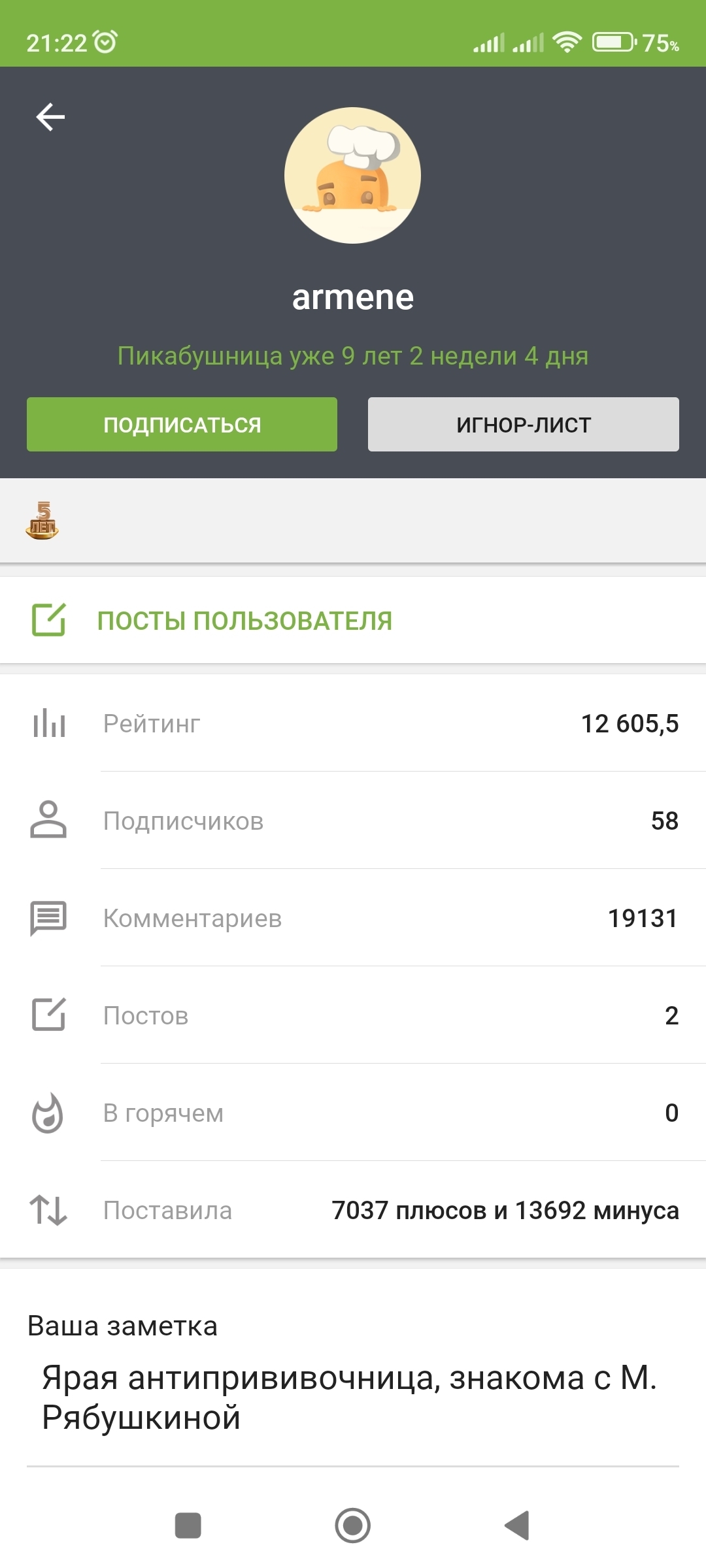Subscribe to armene with ПОДПИСАТЬСЯ button

[182, 425]
